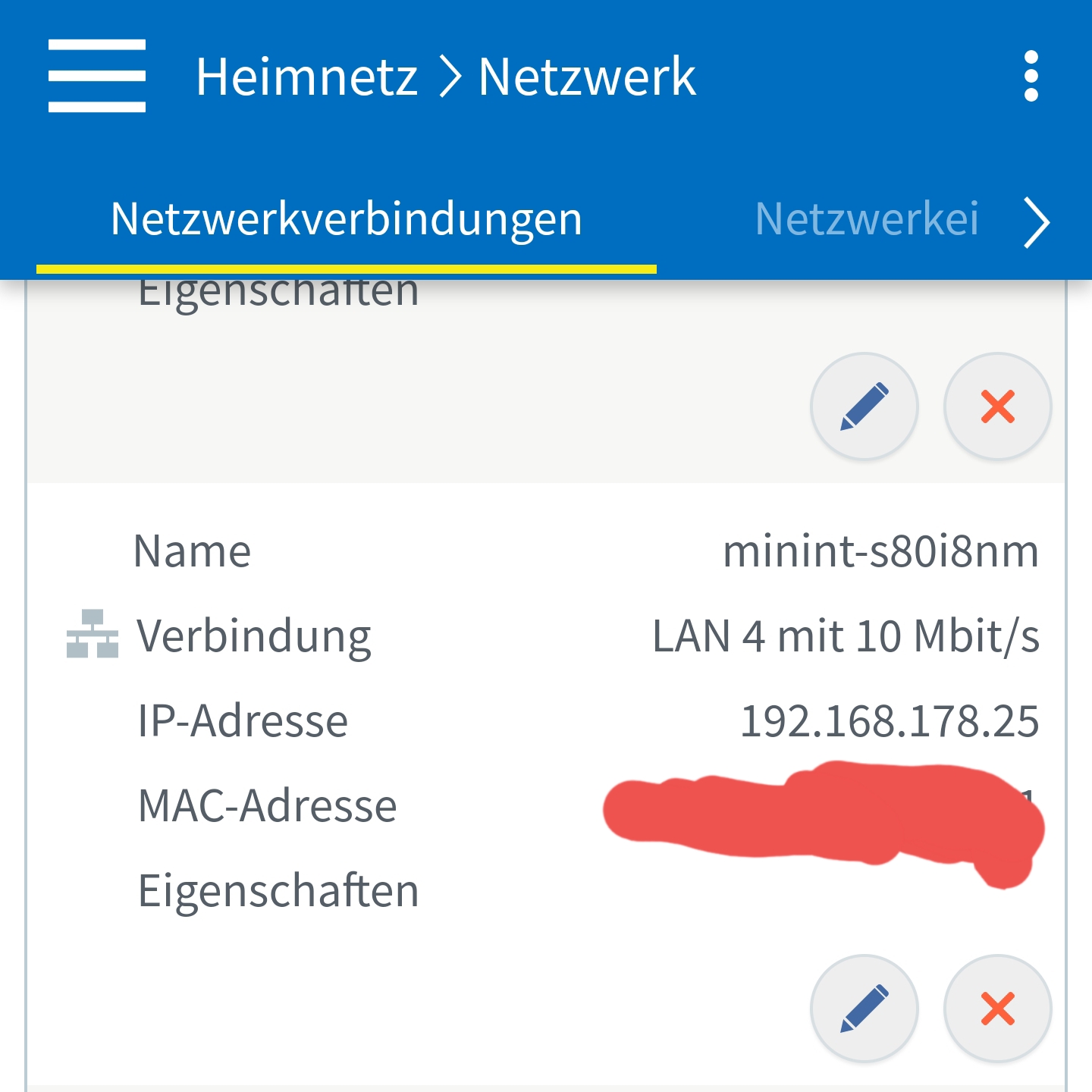The width and height of the screenshot is (1092, 1092).
Task: Show more tabs via right chevron
Action: click(x=1037, y=222)
